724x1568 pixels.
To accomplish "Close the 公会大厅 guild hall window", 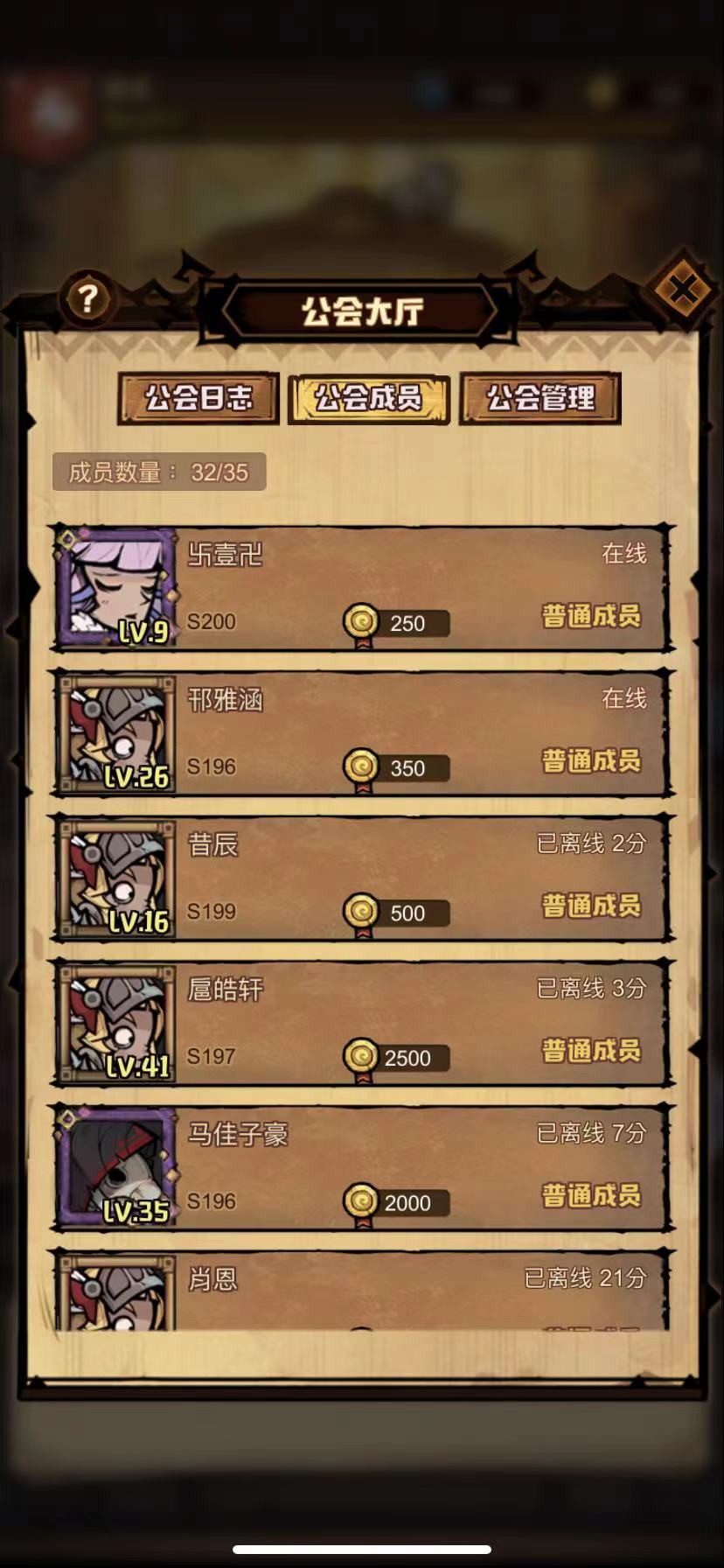I will point(682,289).
